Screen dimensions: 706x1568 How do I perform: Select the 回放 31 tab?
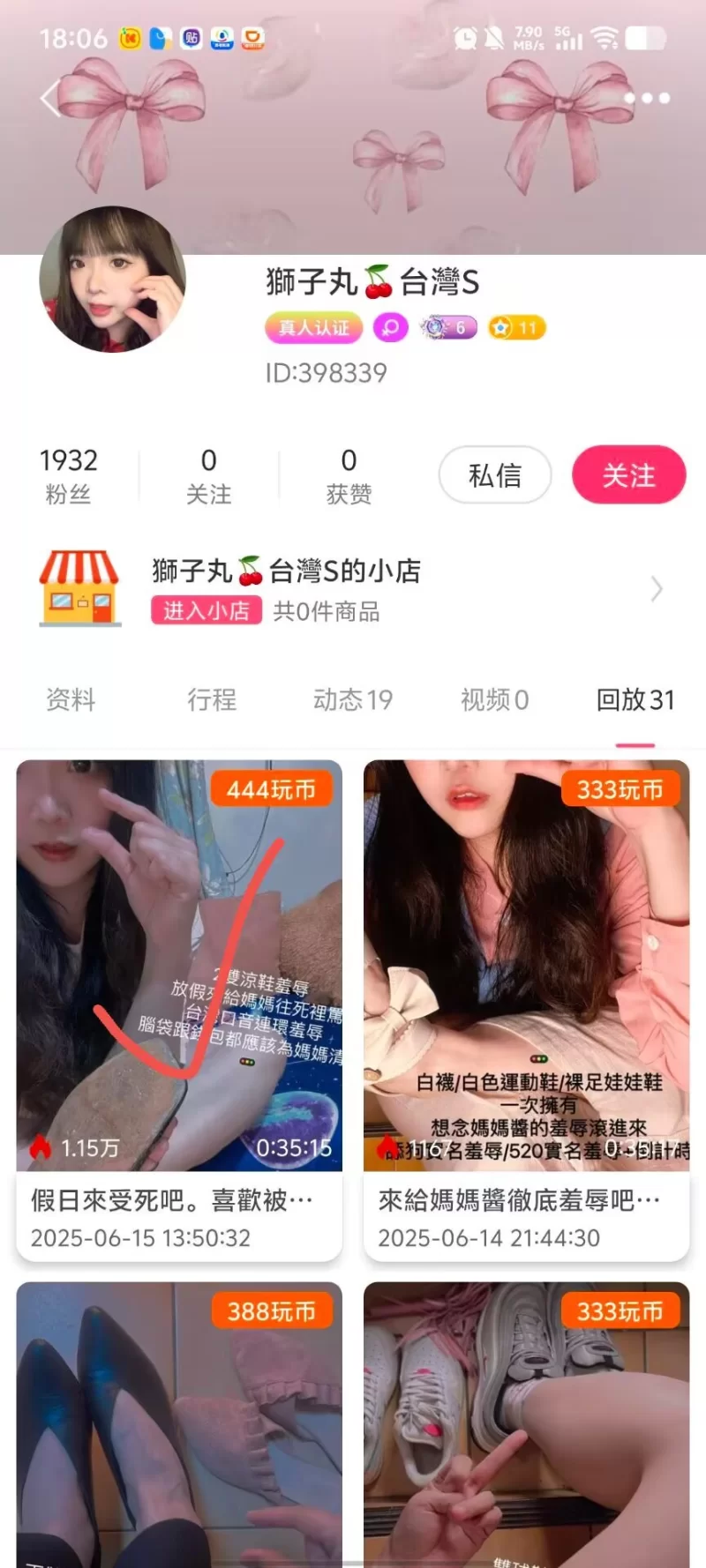pos(635,700)
